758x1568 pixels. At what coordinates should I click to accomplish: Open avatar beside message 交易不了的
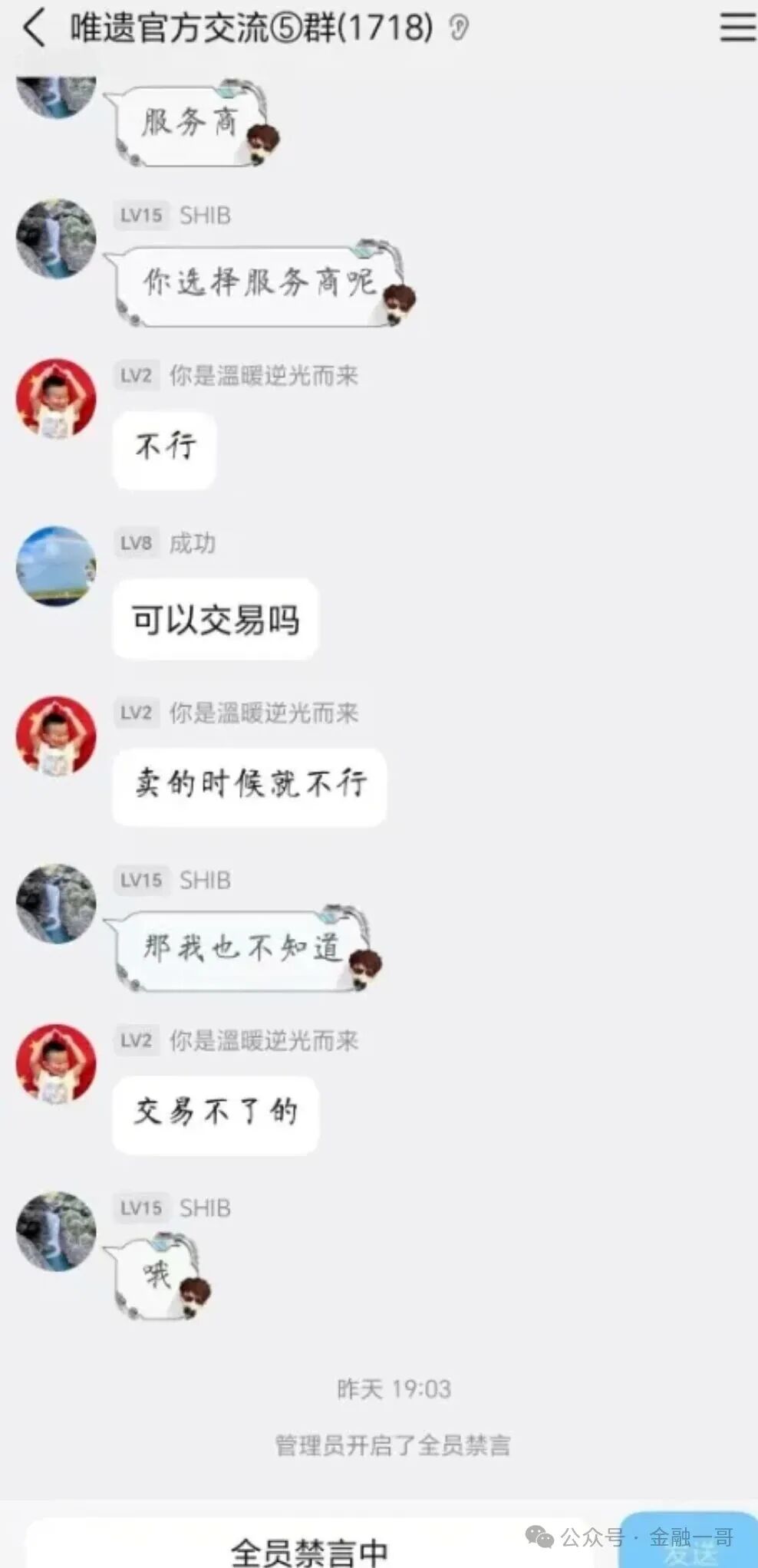click(x=56, y=1063)
